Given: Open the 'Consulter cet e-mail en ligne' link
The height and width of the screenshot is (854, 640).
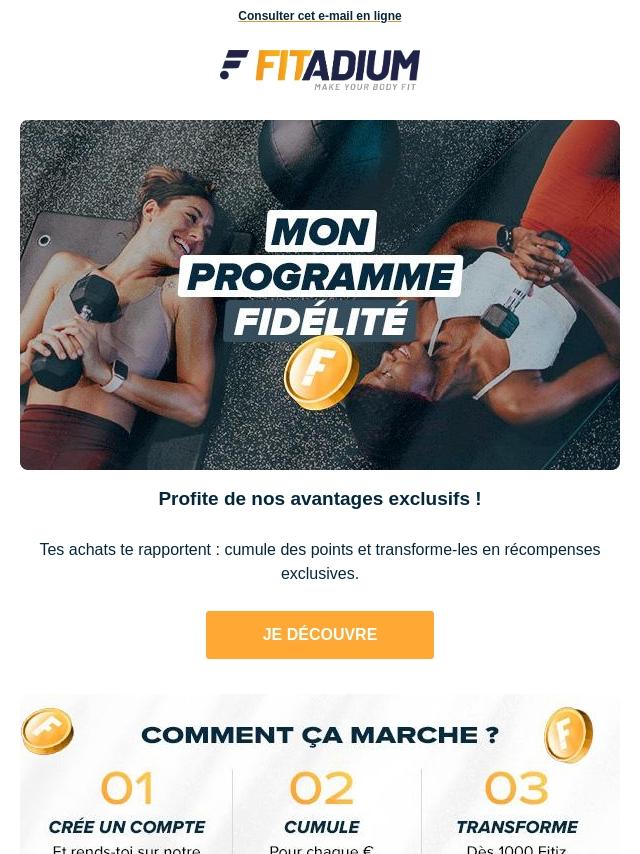Looking at the screenshot, I should (x=319, y=16).
